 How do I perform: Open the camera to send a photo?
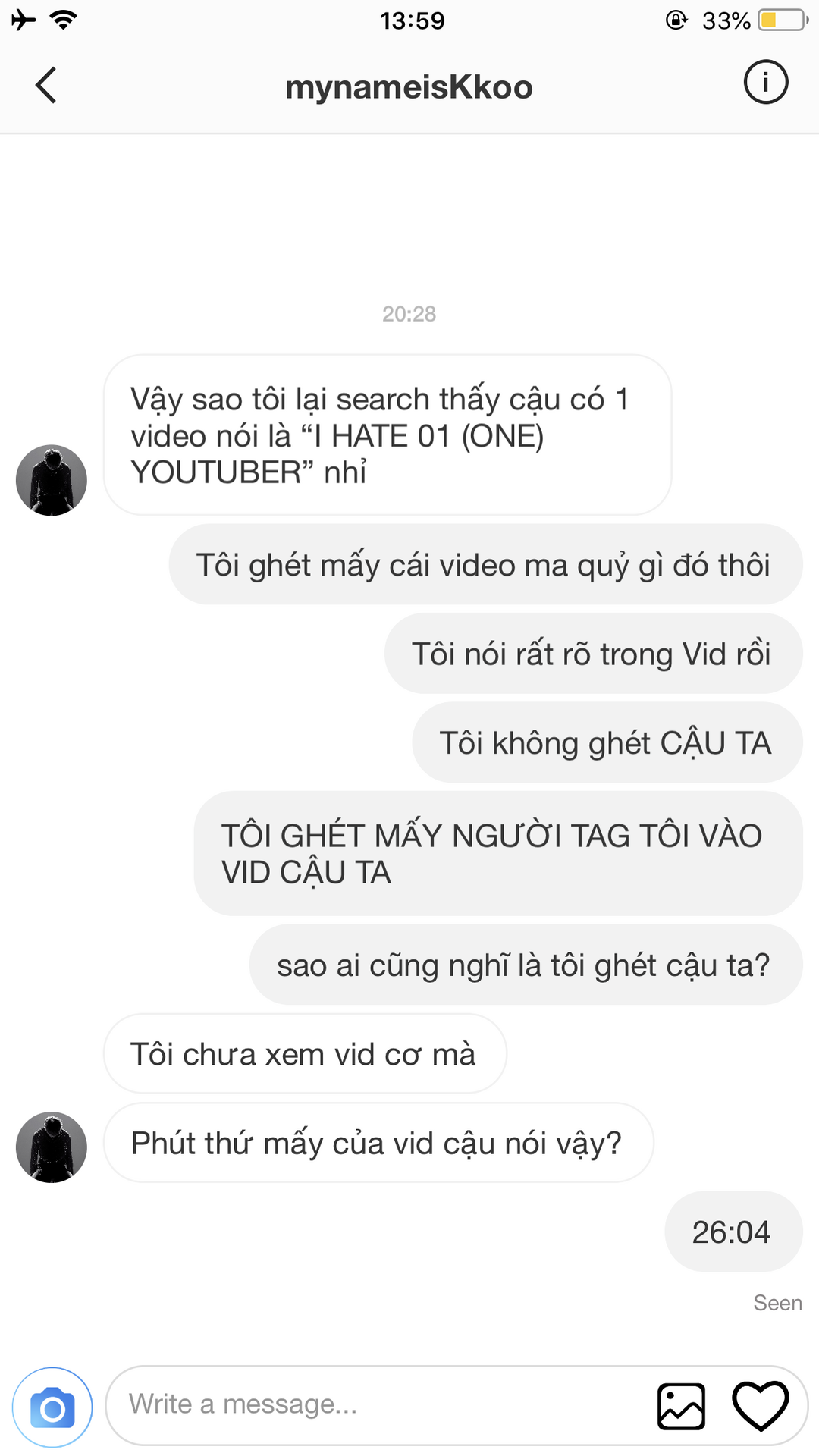tap(52, 1407)
